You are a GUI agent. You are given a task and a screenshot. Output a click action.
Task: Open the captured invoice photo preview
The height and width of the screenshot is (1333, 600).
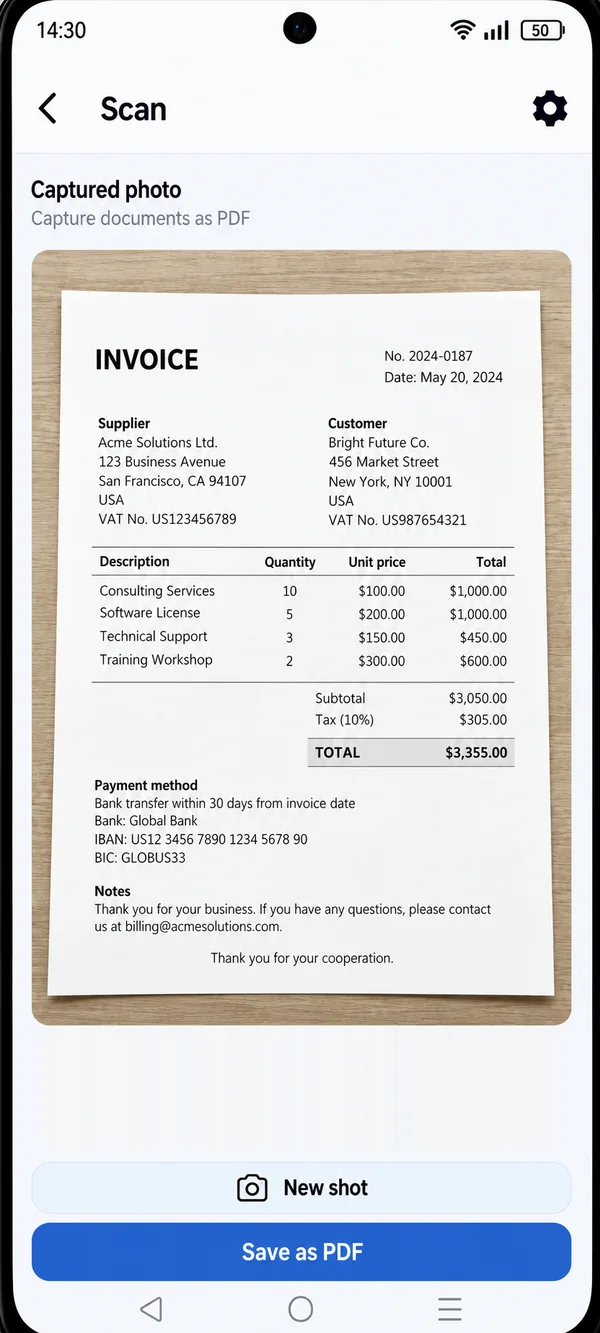301,637
